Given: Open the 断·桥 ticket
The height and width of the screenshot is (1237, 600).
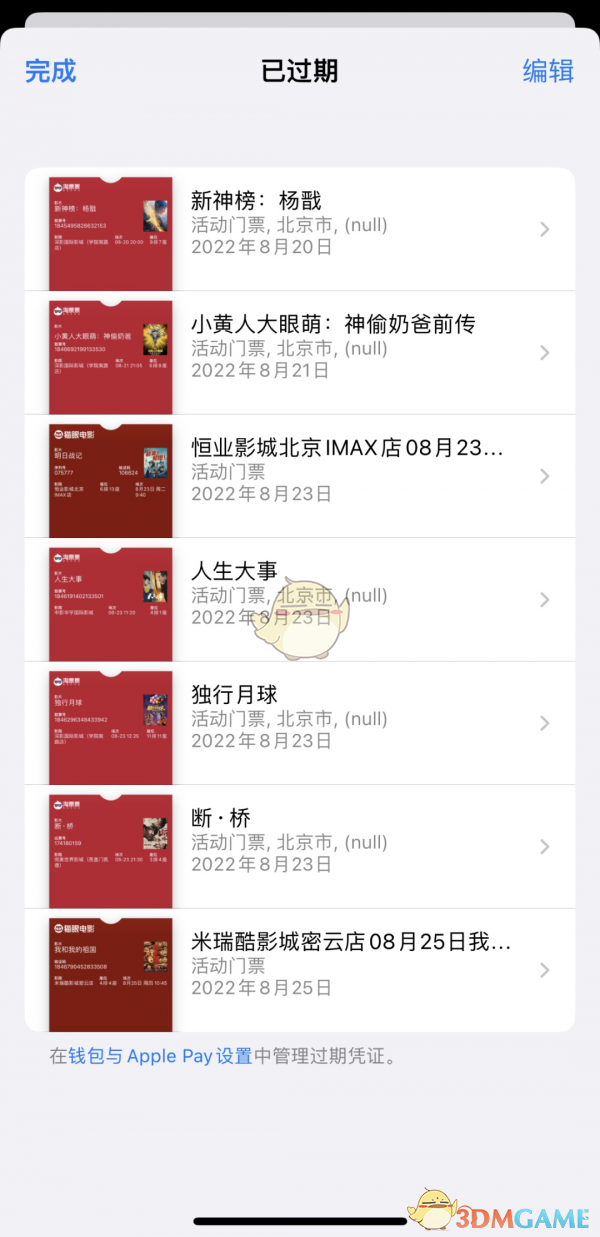Looking at the screenshot, I should 300,846.
